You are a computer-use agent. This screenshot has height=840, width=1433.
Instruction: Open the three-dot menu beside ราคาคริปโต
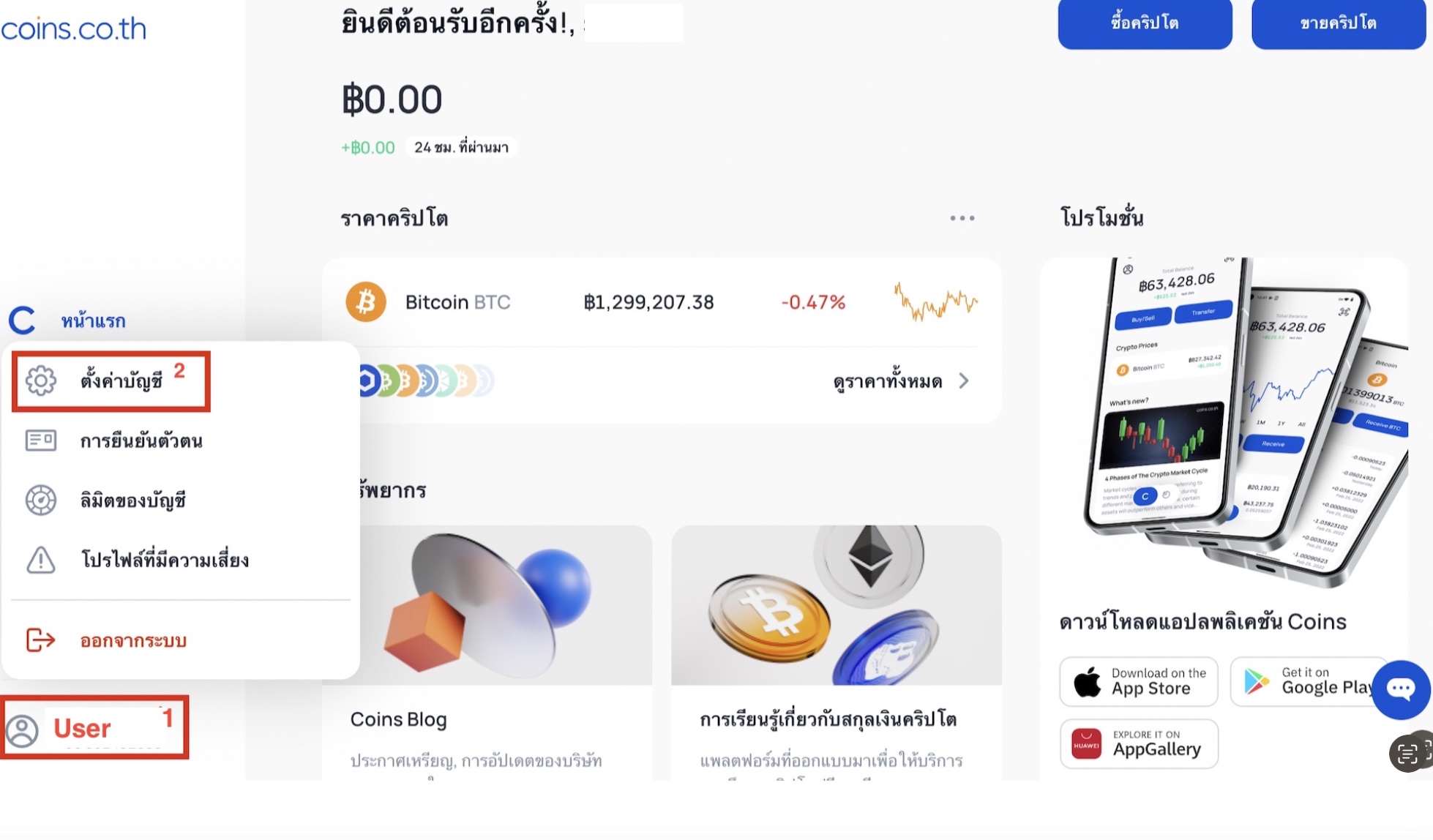click(962, 218)
